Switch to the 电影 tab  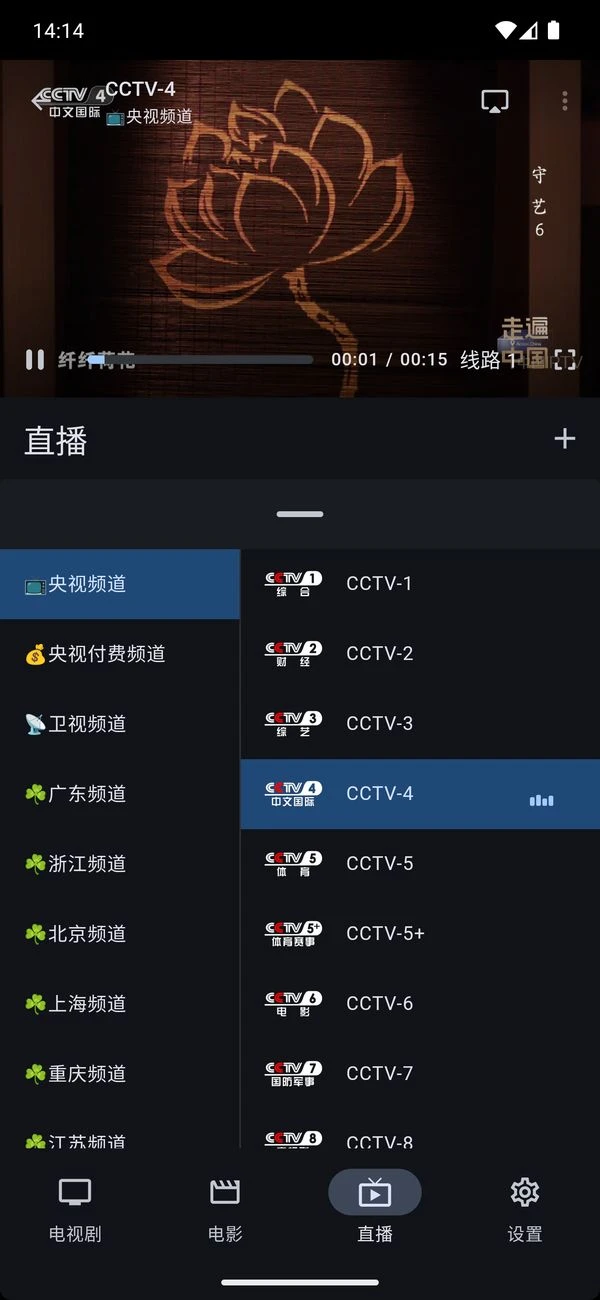(225, 1208)
